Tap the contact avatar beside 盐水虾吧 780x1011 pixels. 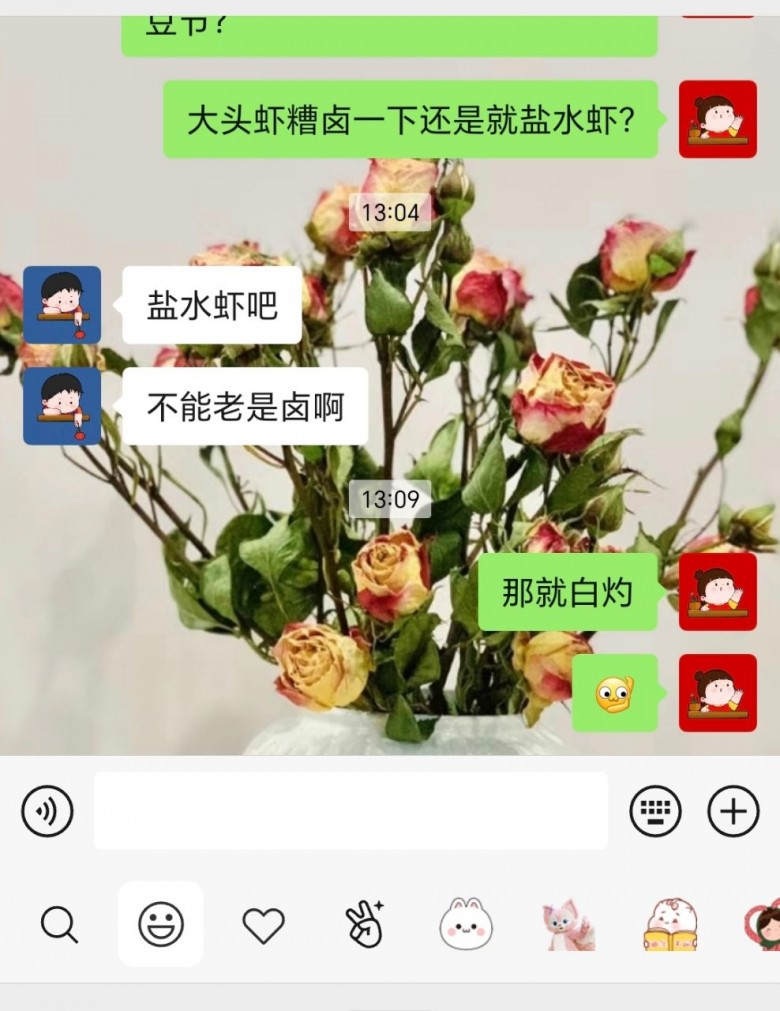tap(62, 305)
